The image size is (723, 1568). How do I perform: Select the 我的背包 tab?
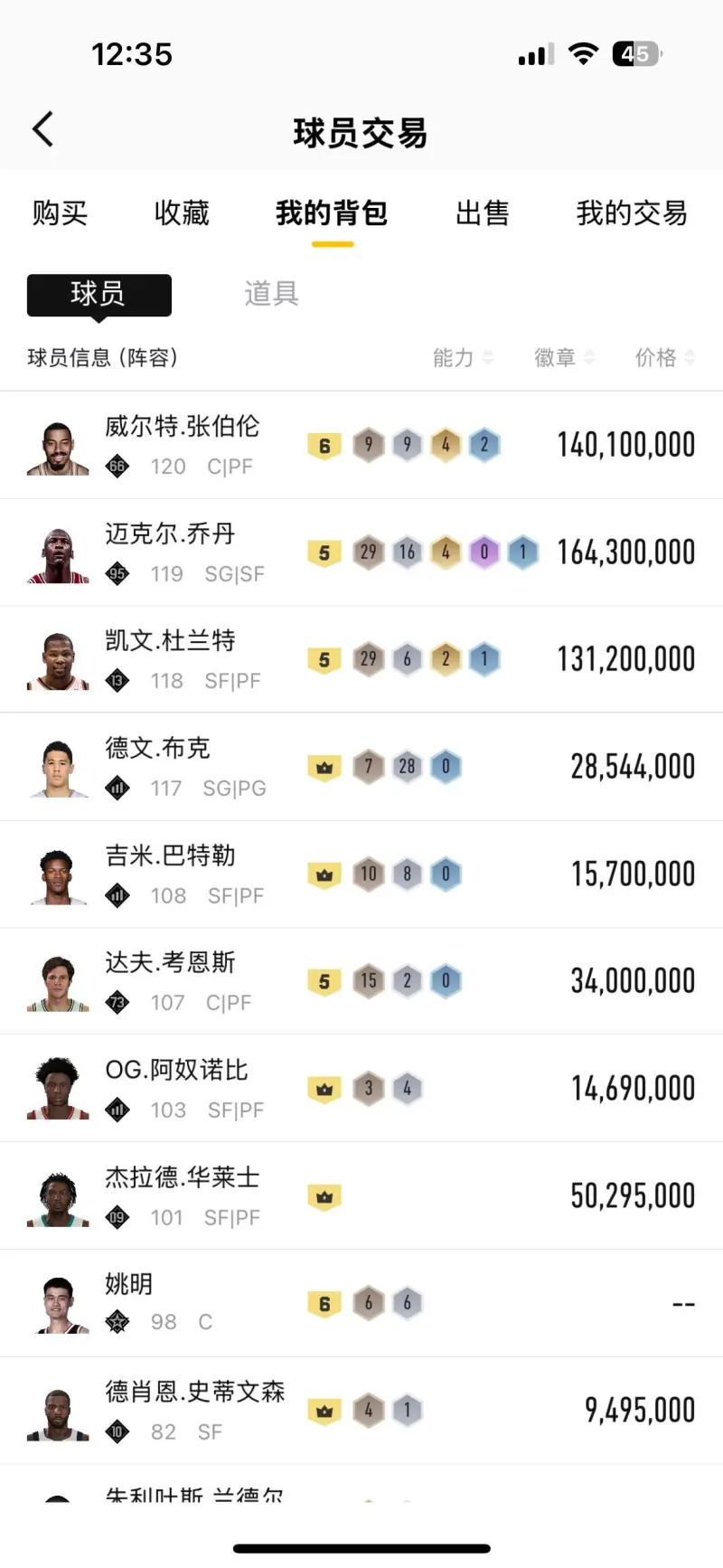(x=332, y=213)
